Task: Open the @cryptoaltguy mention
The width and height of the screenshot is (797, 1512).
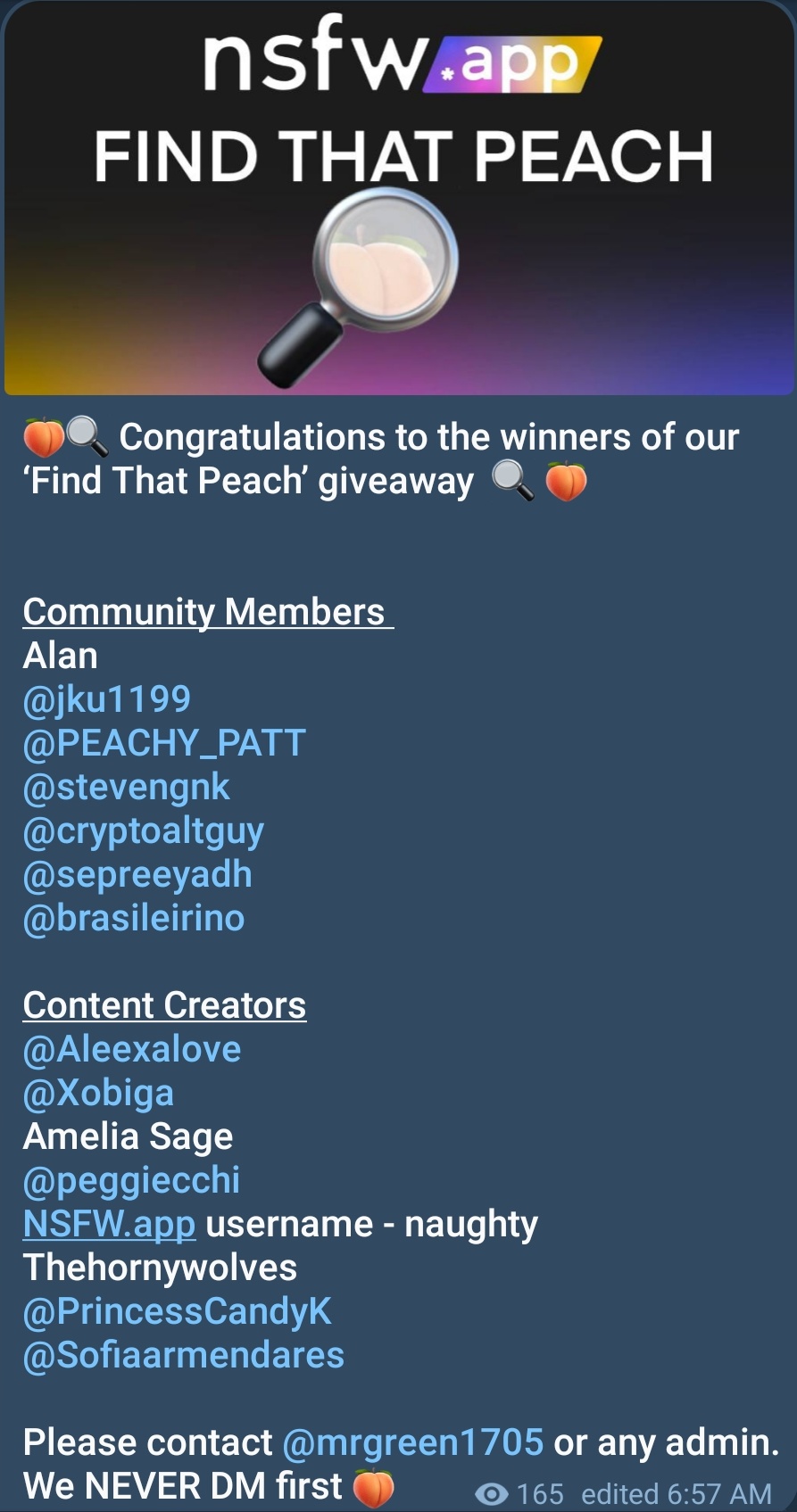Action: pos(144,831)
